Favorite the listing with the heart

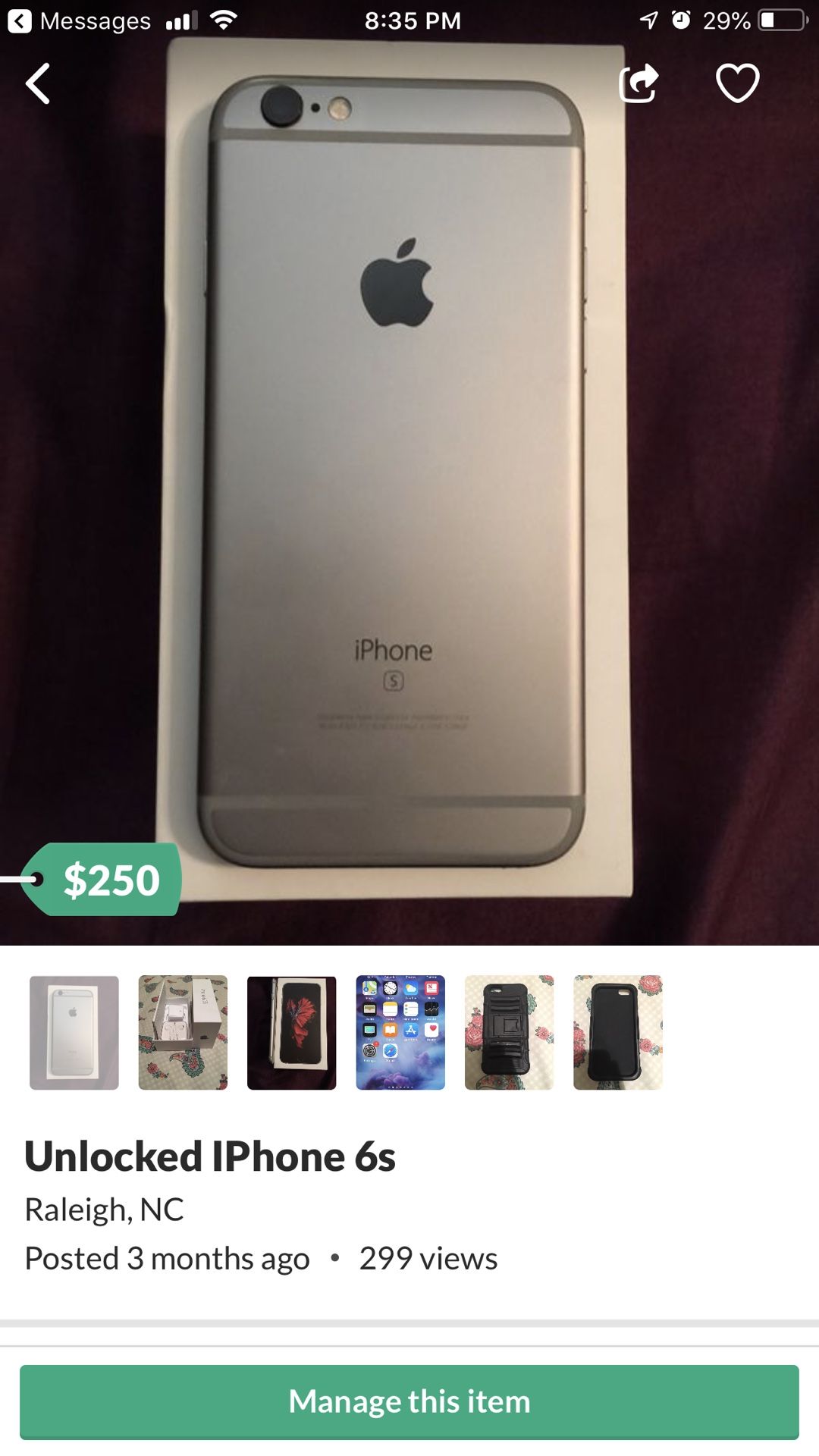[737, 83]
